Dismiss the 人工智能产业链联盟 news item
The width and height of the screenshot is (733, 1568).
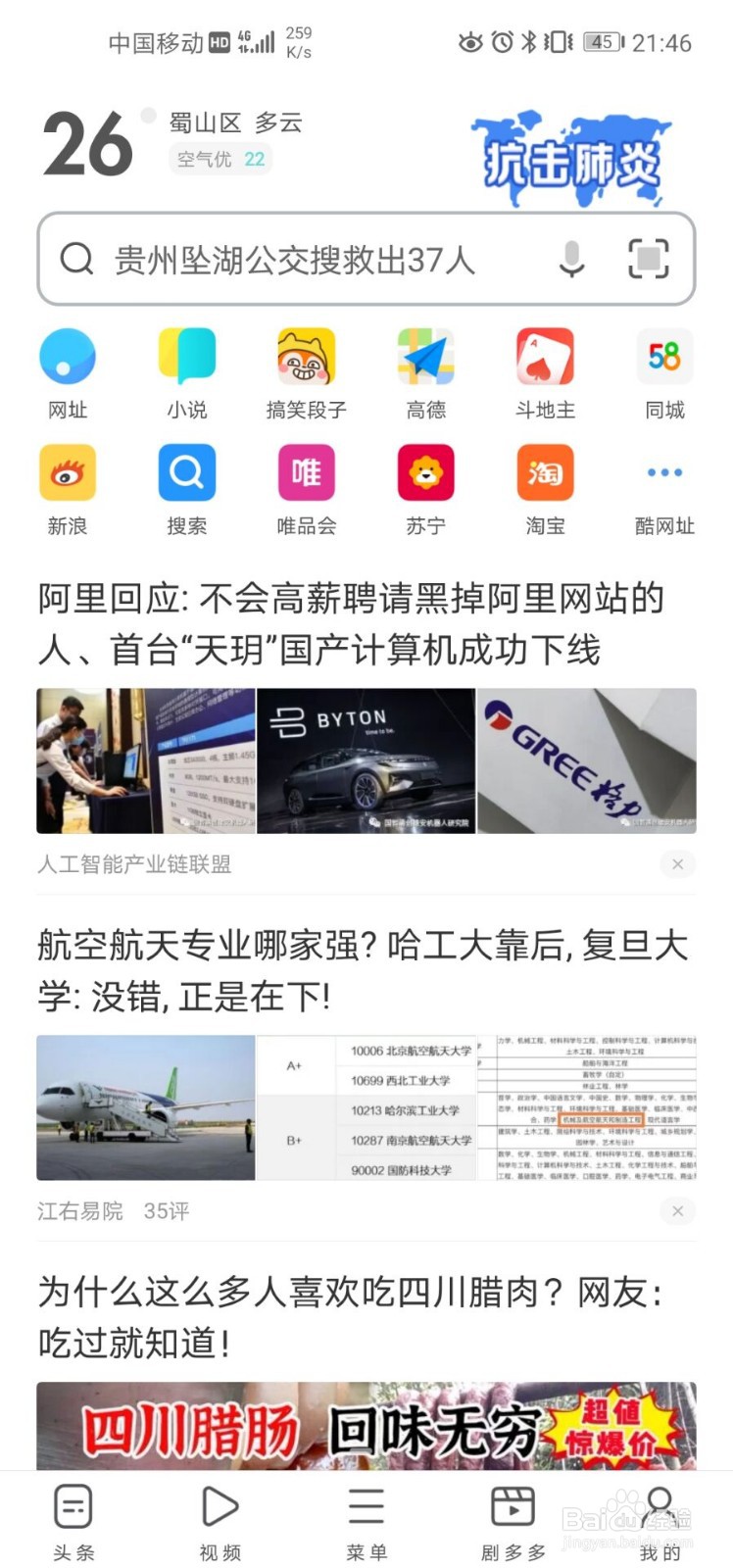click(x=677, y=864)
